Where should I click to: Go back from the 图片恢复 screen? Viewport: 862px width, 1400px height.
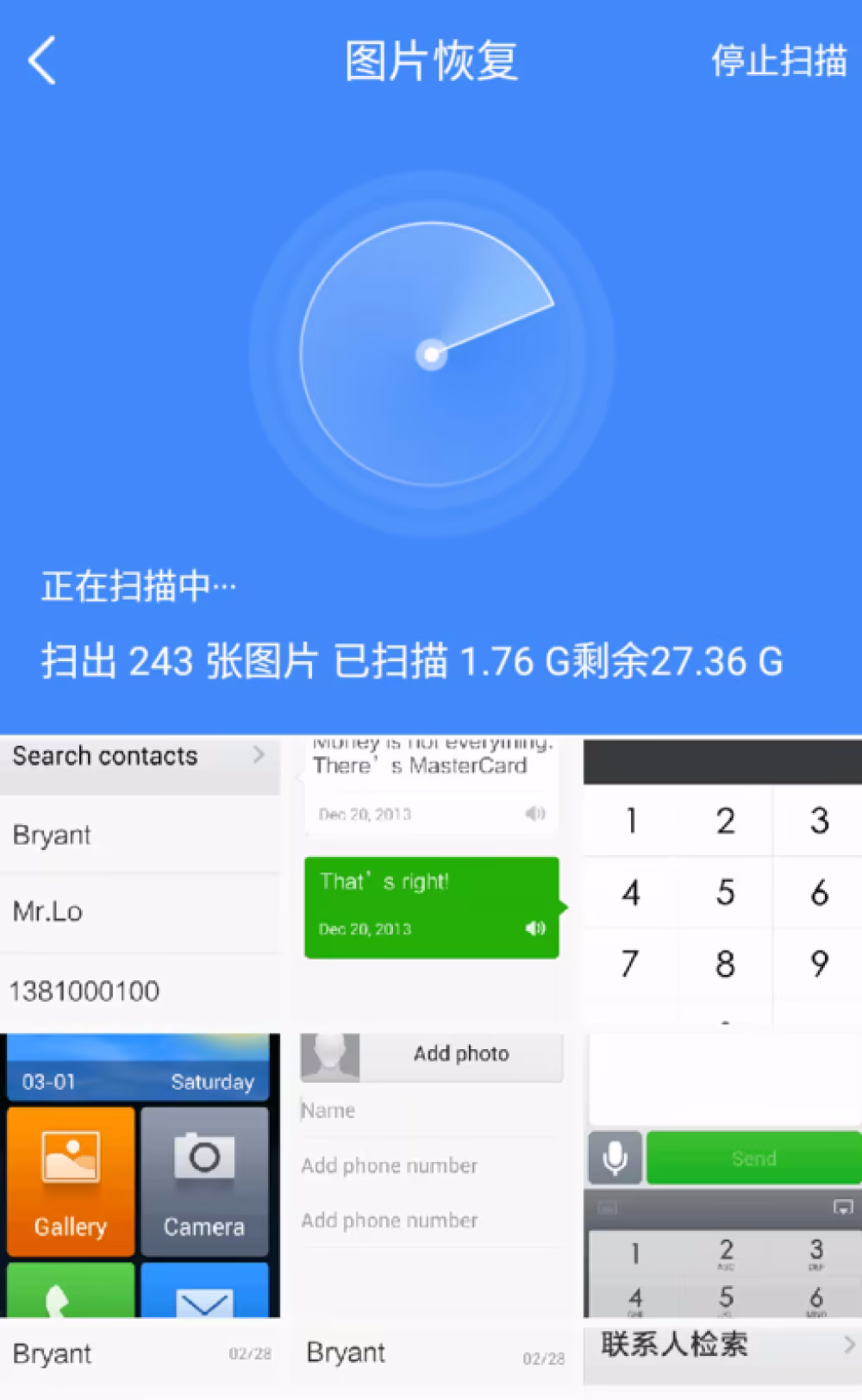pyautogui.click(x=41, y=60)
